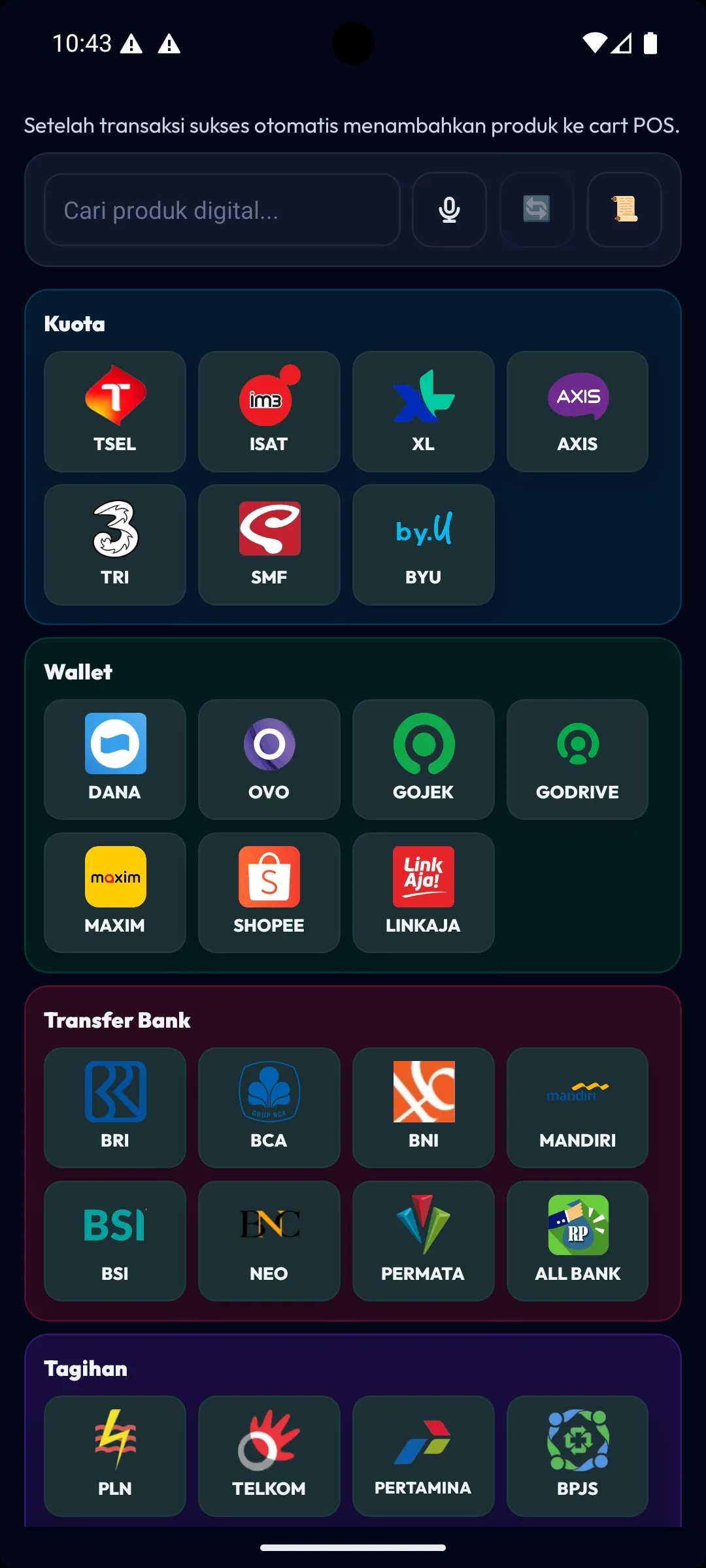
Task: Open the transaction history scroll icon
Action: [x=624, y=210]
